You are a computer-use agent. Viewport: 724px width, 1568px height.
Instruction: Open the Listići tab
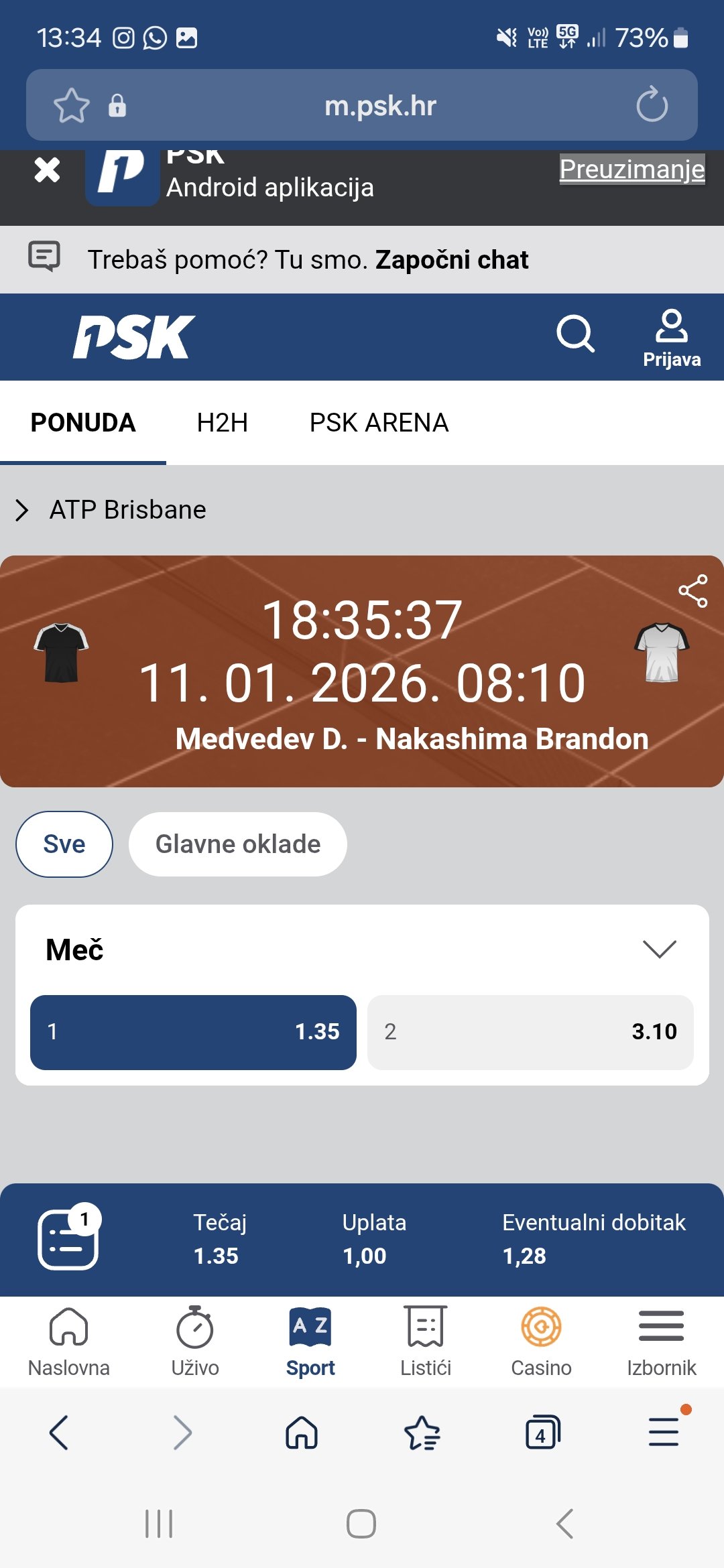(x=426, y=1342)
